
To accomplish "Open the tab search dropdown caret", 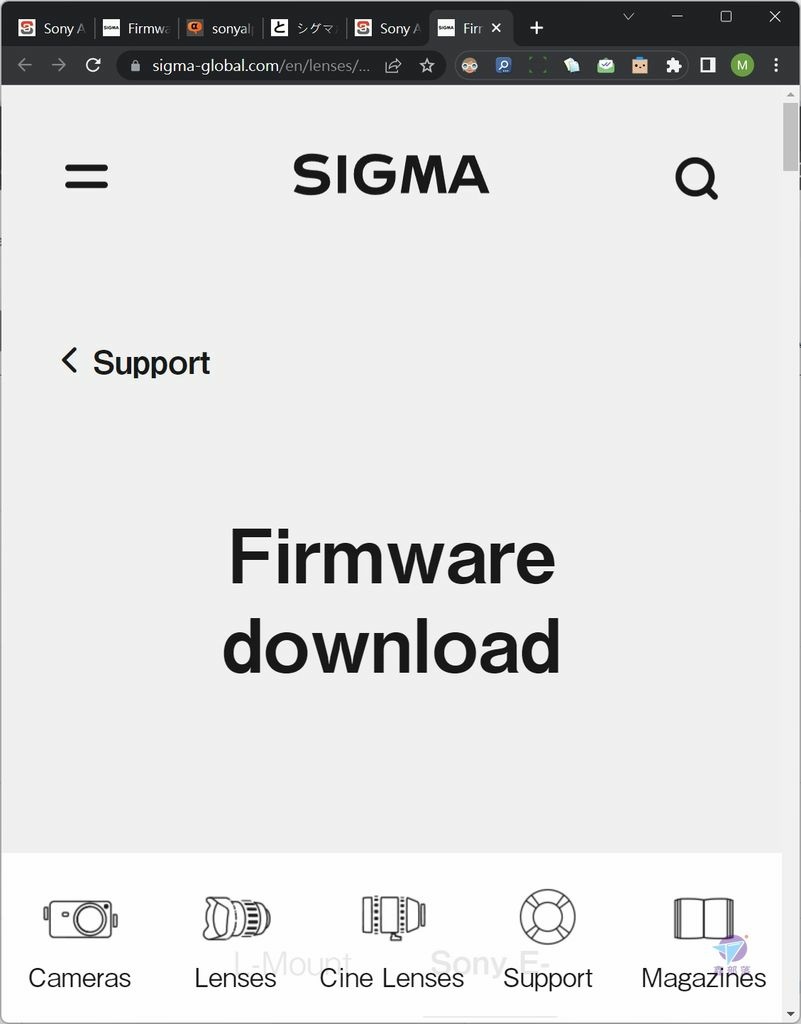I will pos(628,18).
